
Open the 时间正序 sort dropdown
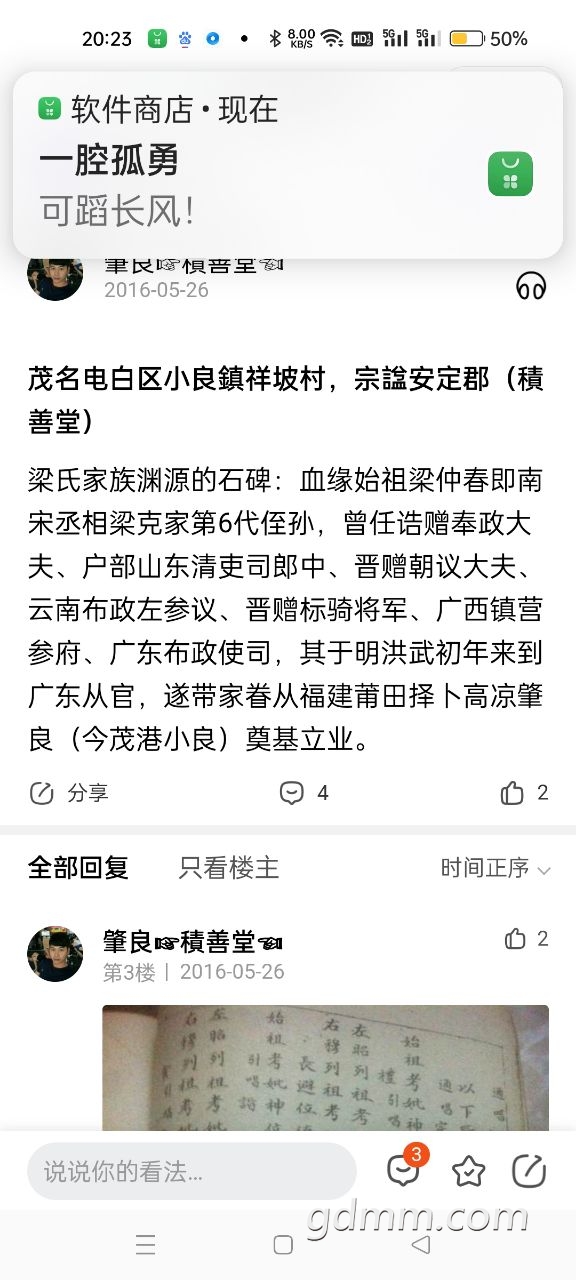pos(496,868)
